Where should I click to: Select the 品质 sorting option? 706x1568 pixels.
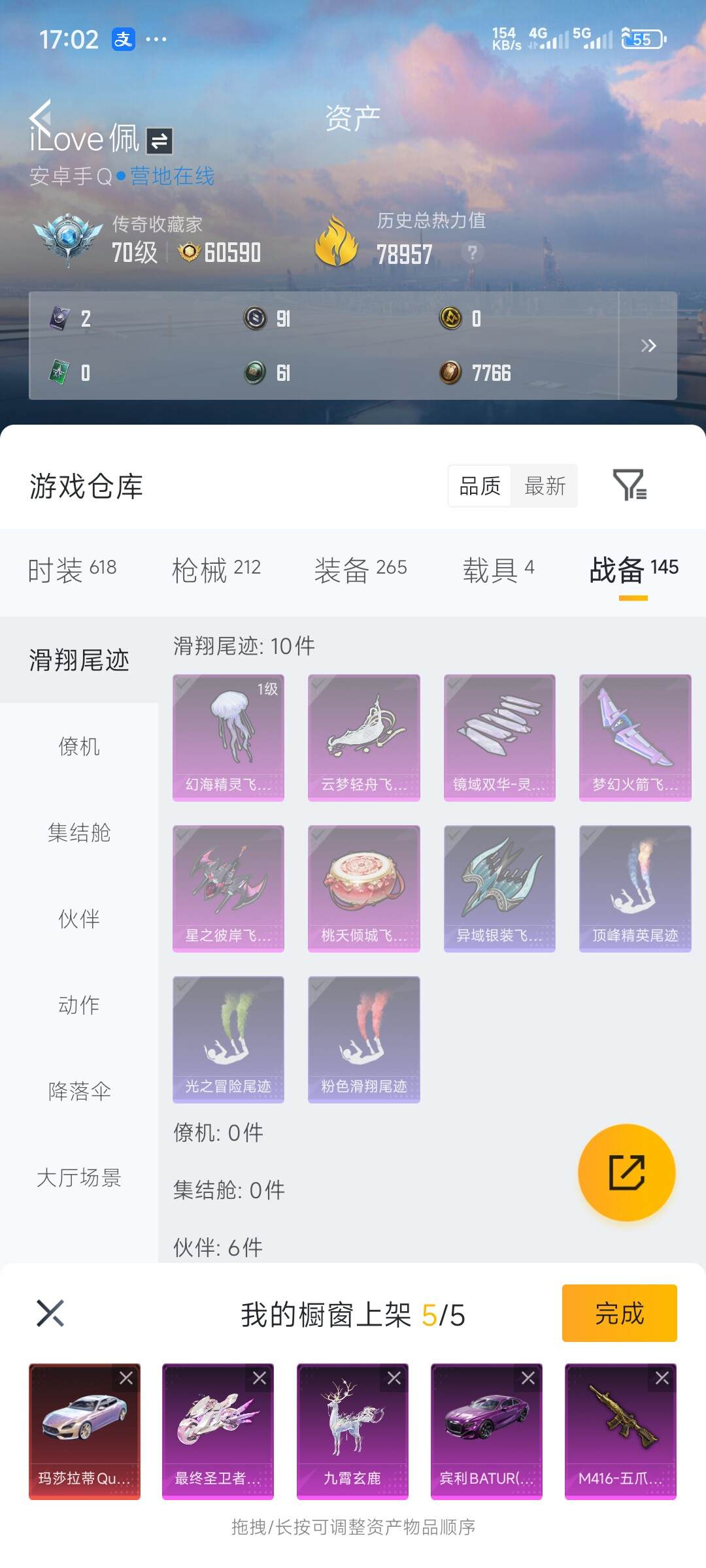point(481,486)
